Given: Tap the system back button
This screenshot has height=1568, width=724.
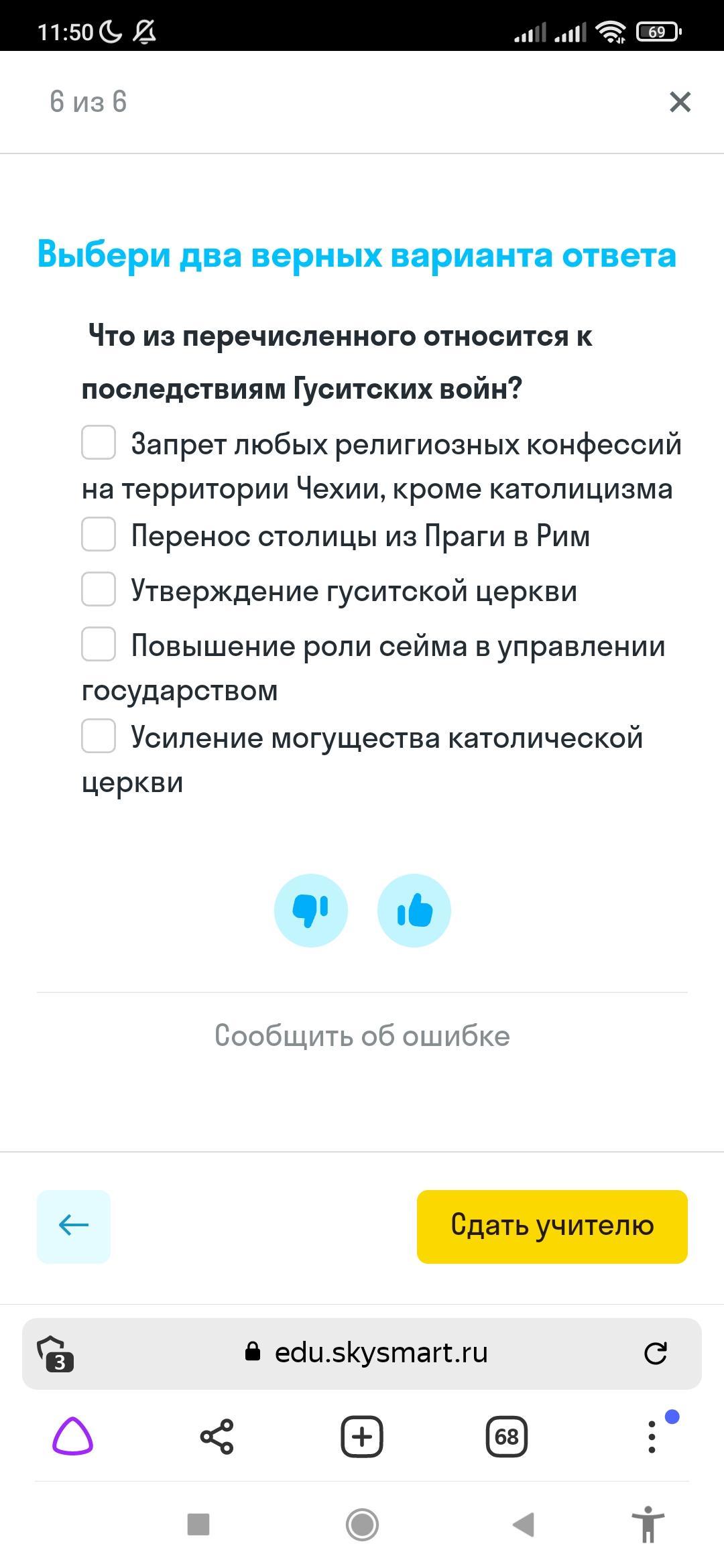Looking at the screenshot, I should click(x=523, y=1524).
